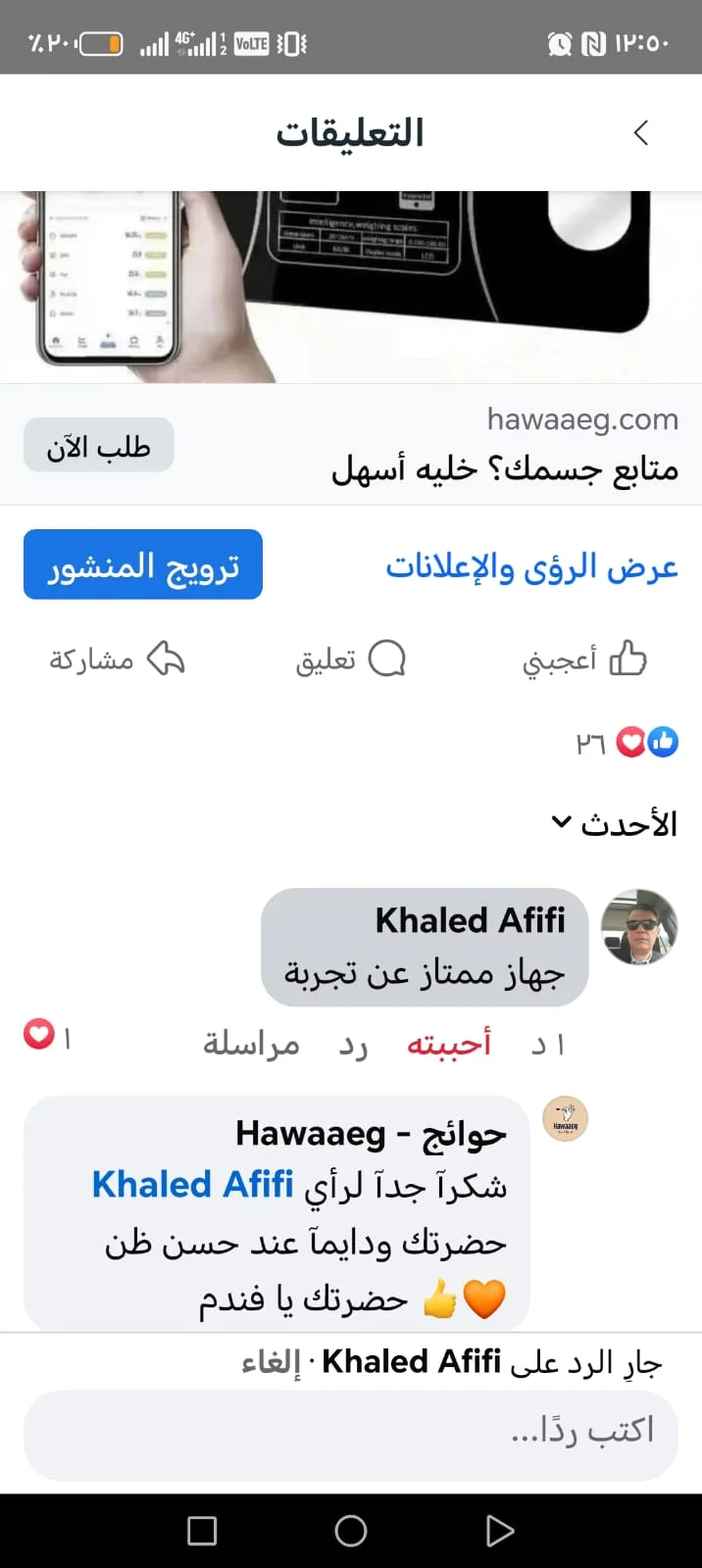The height and width of the screenshot is (1568, 702).
Task: Like the post with أعجبني
Action: [x=584, y=660]
